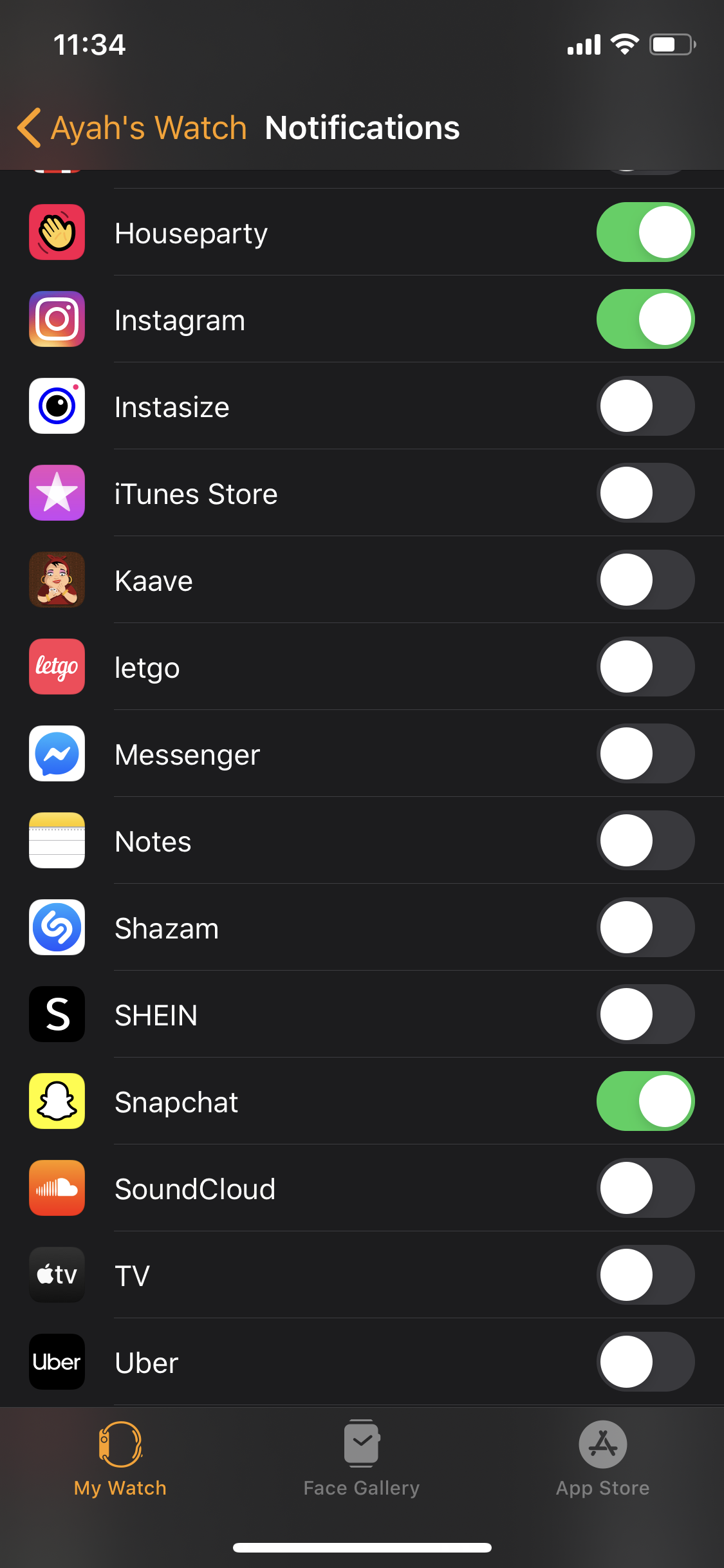
Task: Turn off Houseparty notifications
Action: [645, 232]
